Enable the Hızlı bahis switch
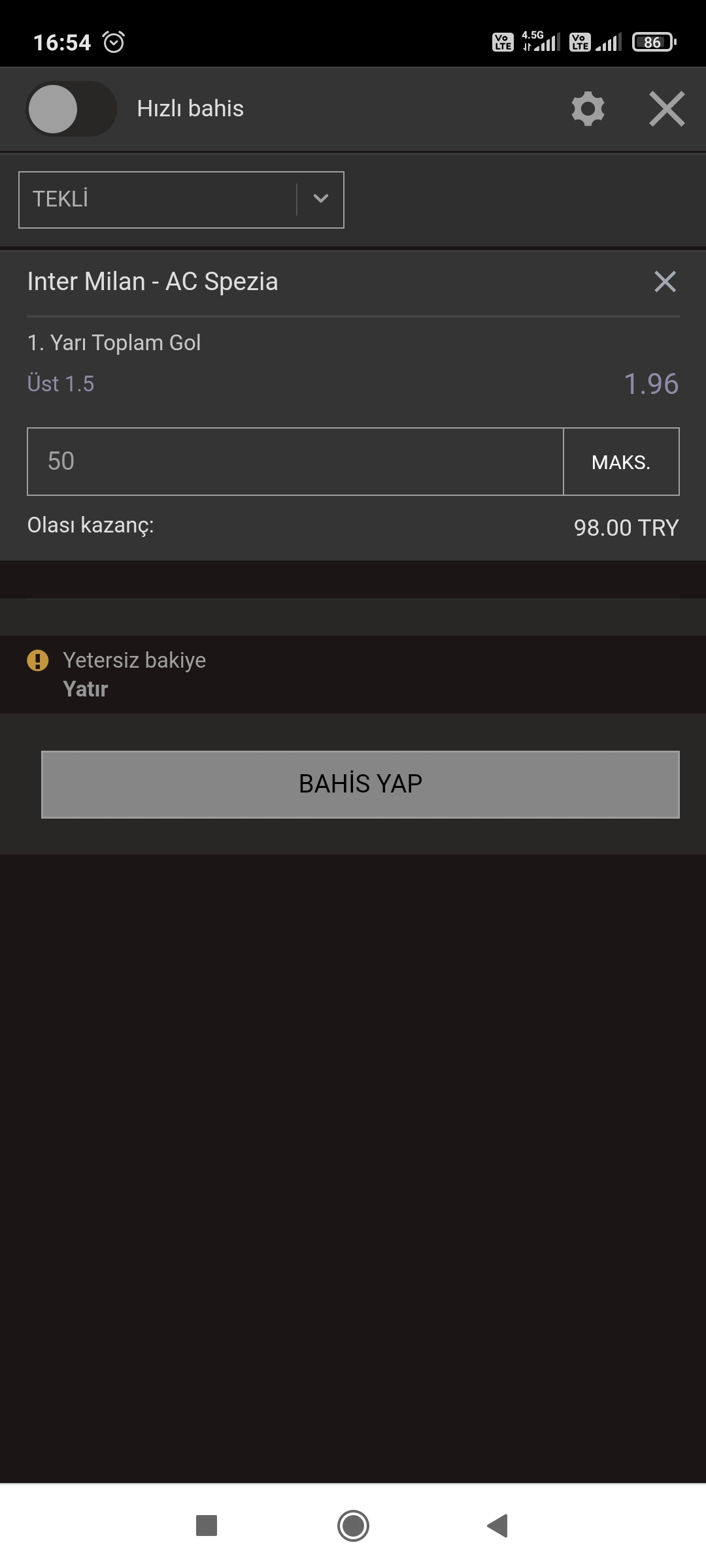The width and height of the screenshot is (706, 1568). tap(71, 108)
